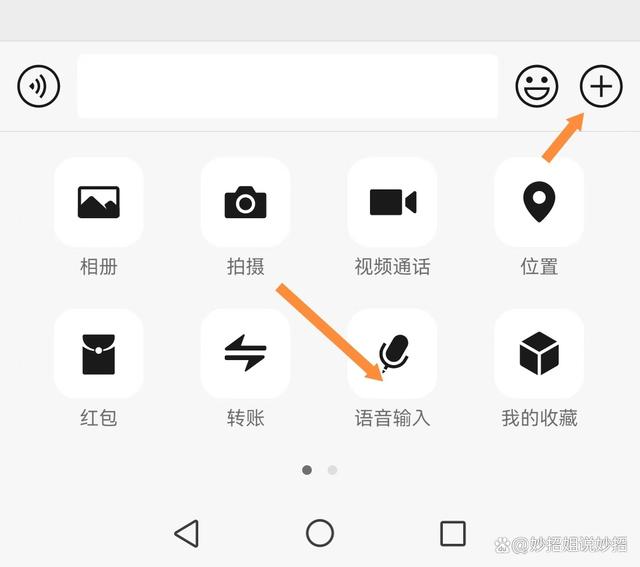Go back with the system back button
Viewport: 640px width, 567px height.
click(186, 533)
